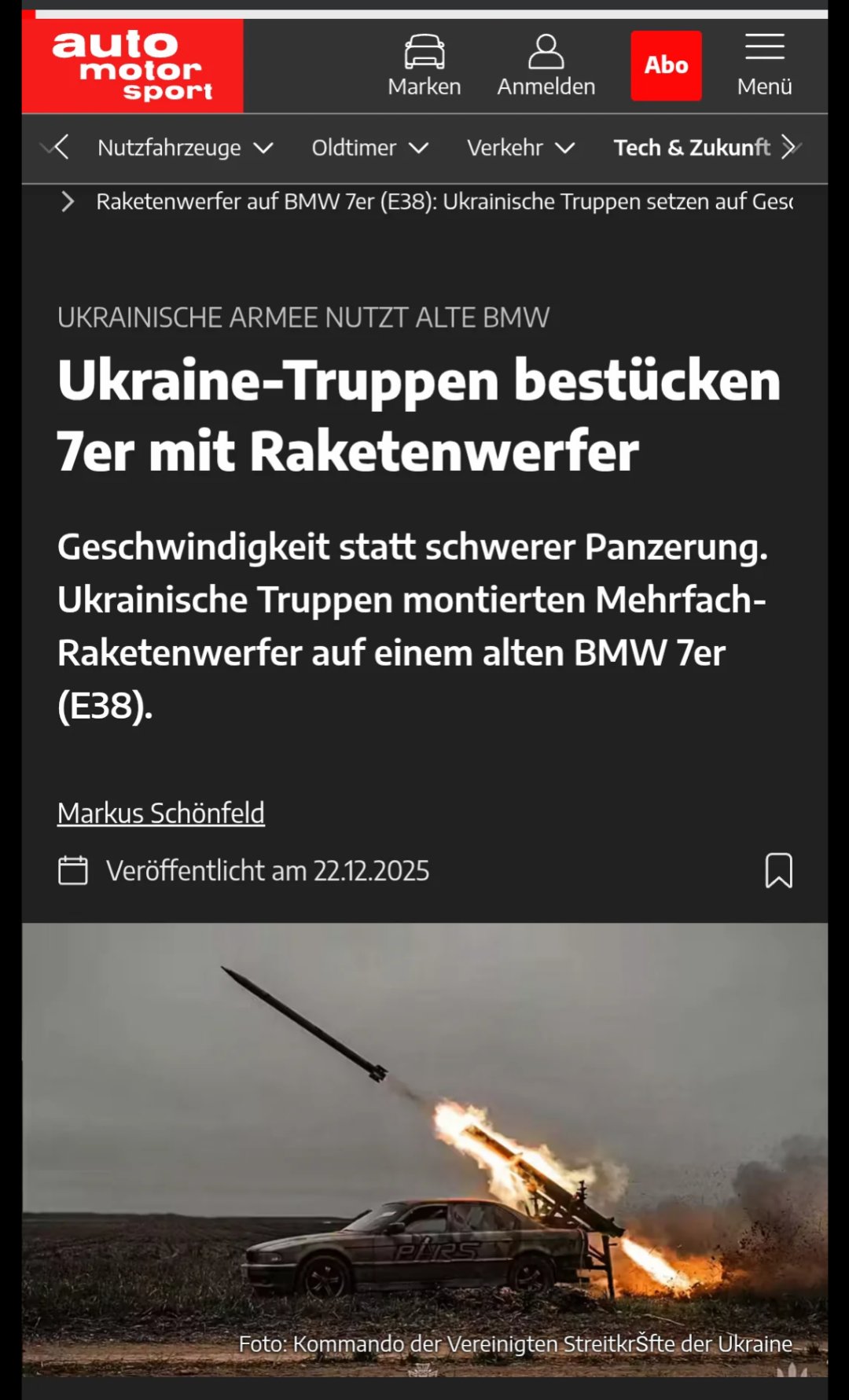The image size is (849, 1400).
Task: Select the Tech & Zukunft category
Action: pos(691,148)
